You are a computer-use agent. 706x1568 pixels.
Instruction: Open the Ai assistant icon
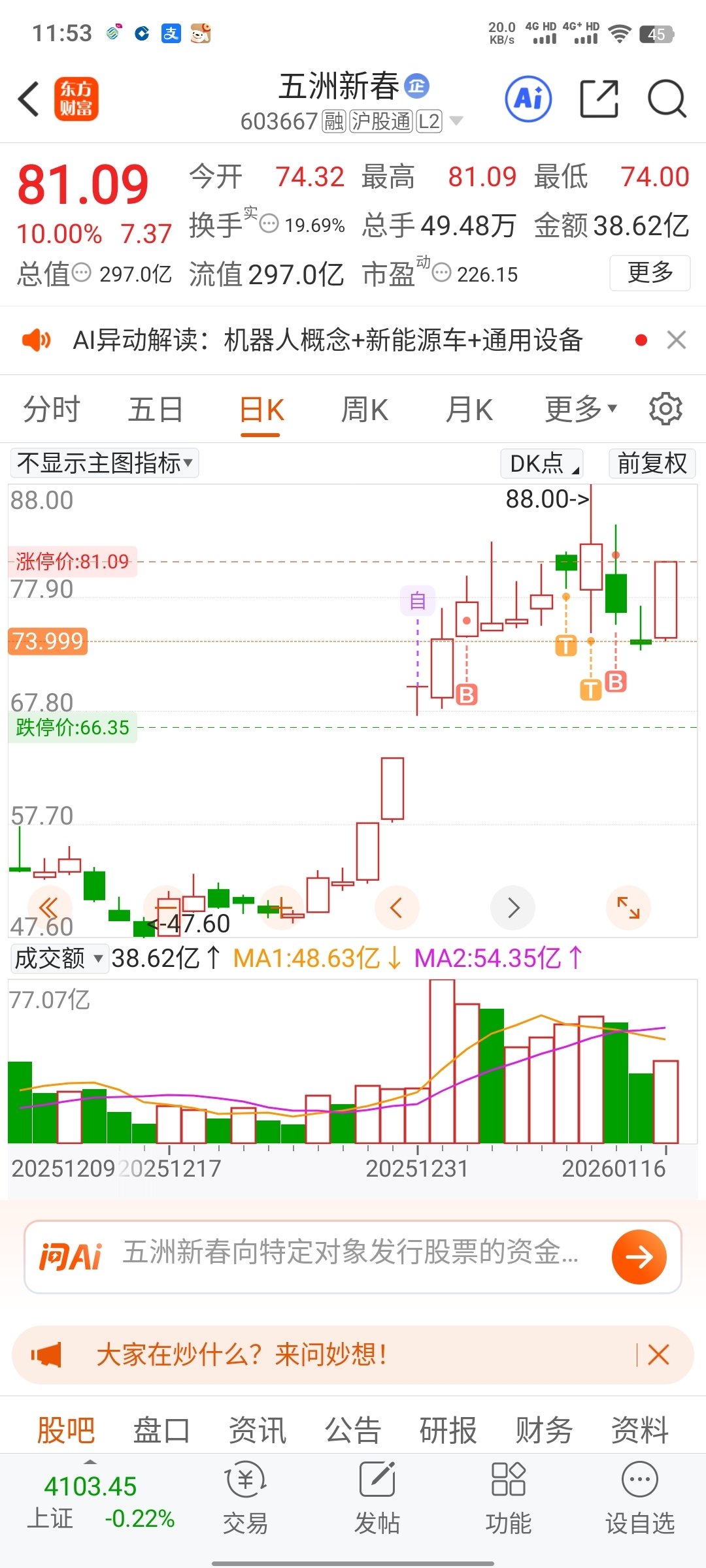coord(528,99)
